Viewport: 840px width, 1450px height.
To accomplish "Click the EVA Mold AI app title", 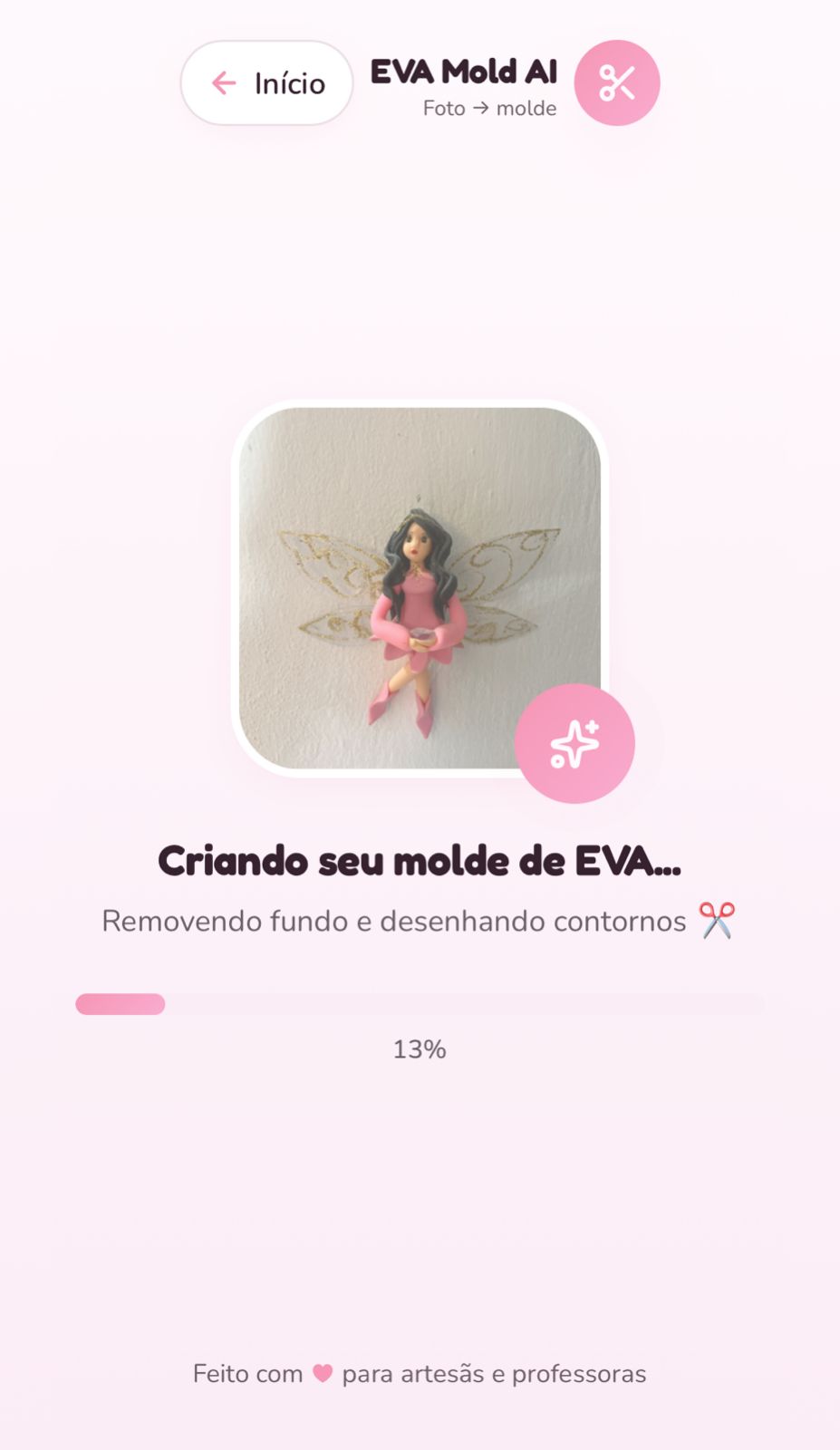I will coord(463,72).
